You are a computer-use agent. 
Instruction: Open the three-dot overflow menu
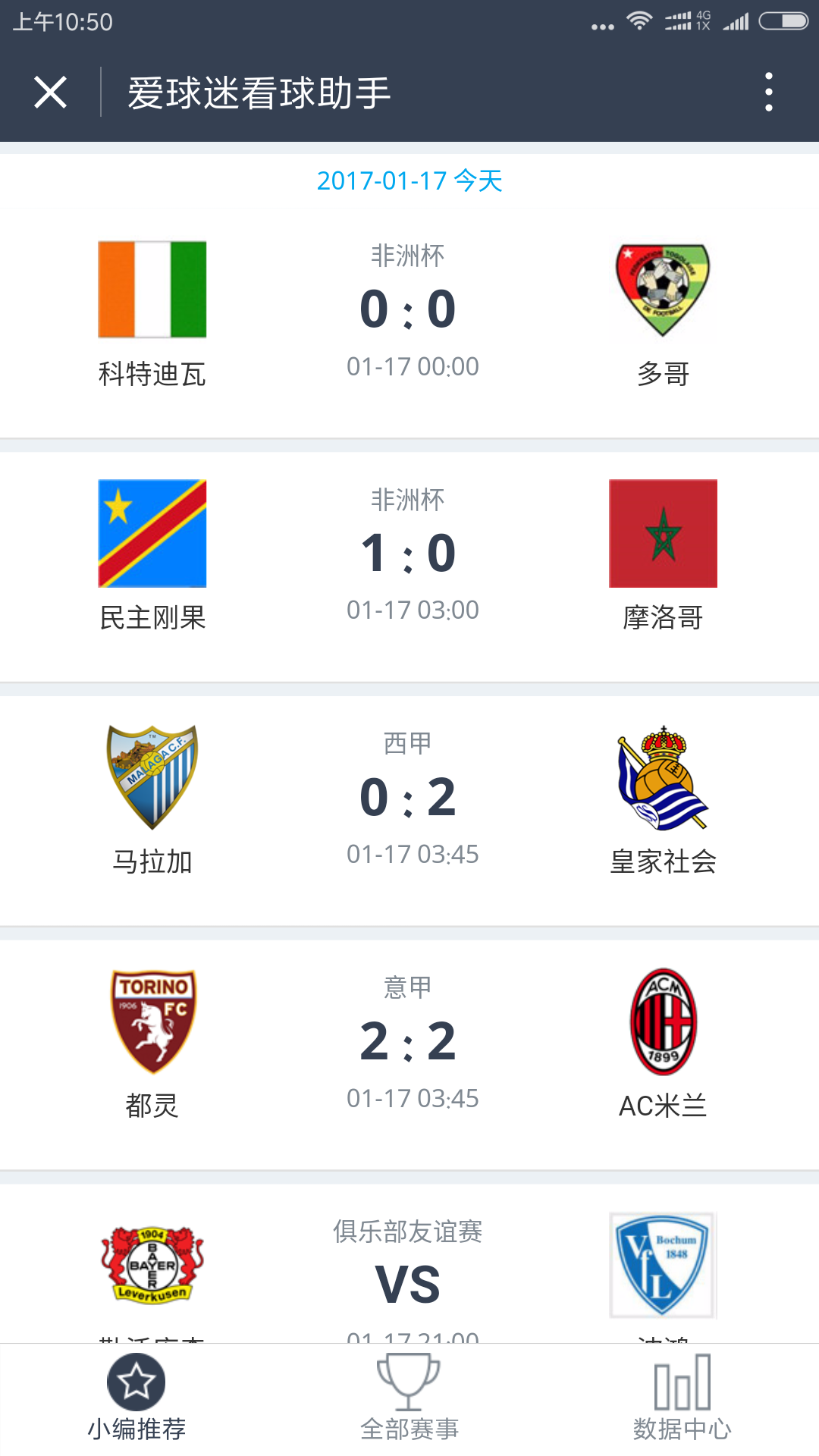click(x=768, y=93)
